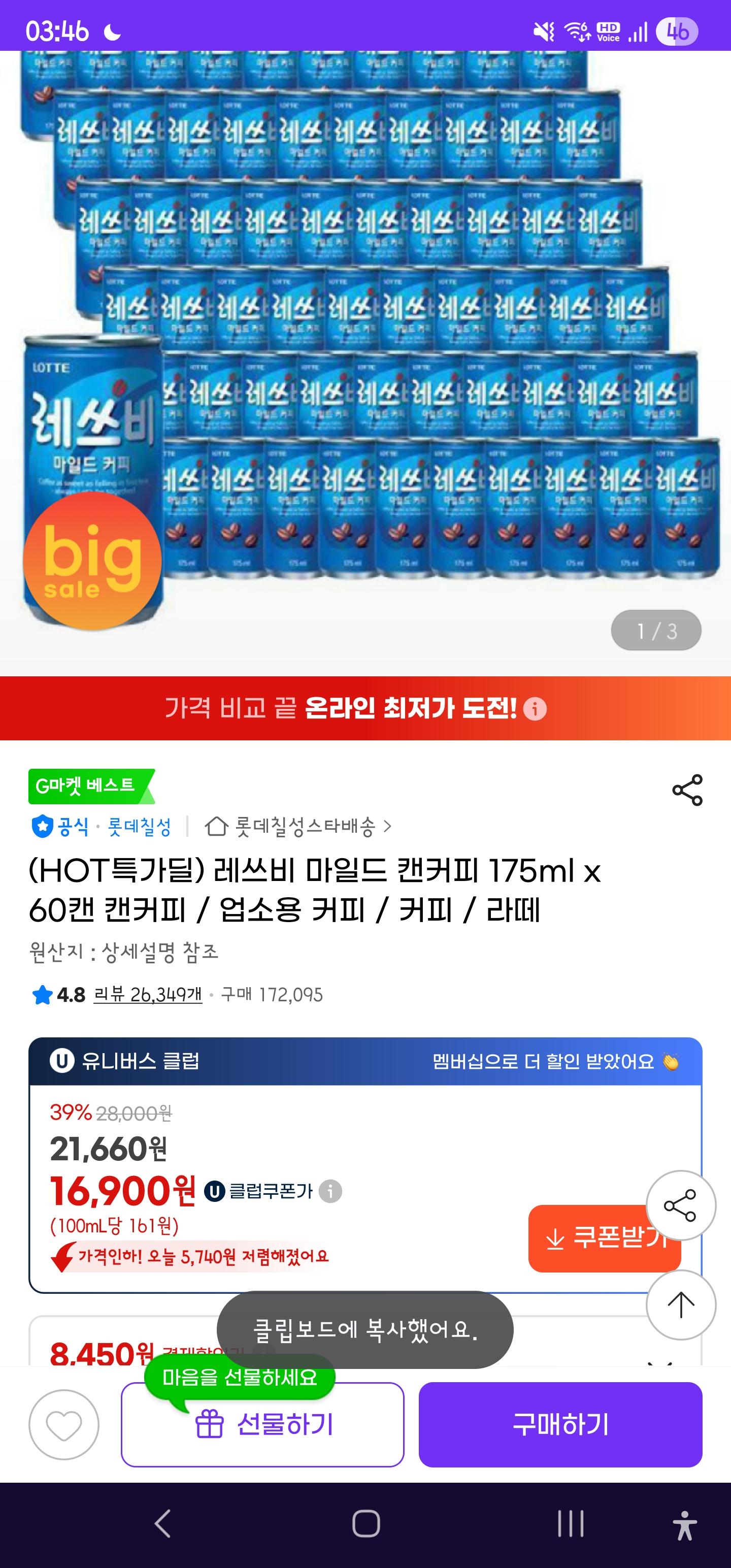Open recent apps from navigation bar

coord(570,1524)
